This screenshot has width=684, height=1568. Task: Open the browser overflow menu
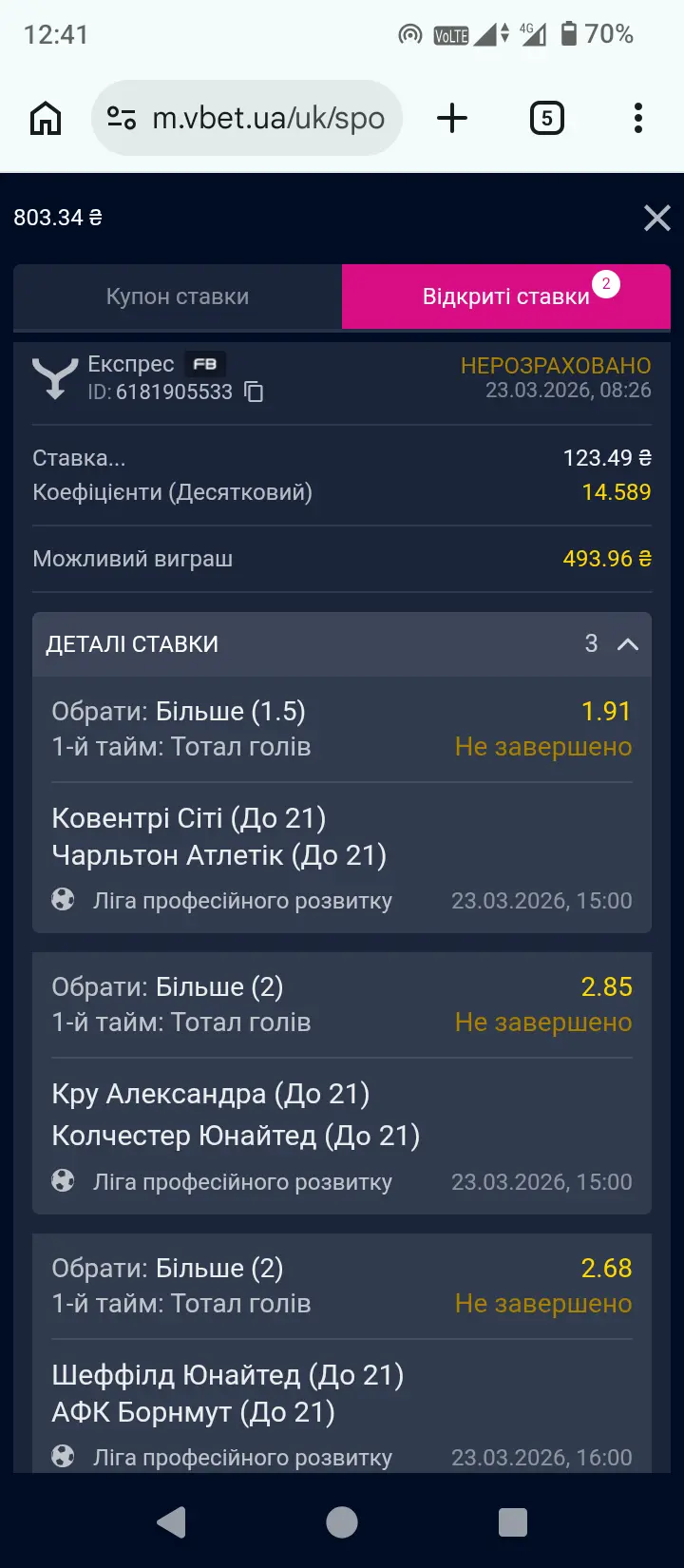[x=637, y=119]
